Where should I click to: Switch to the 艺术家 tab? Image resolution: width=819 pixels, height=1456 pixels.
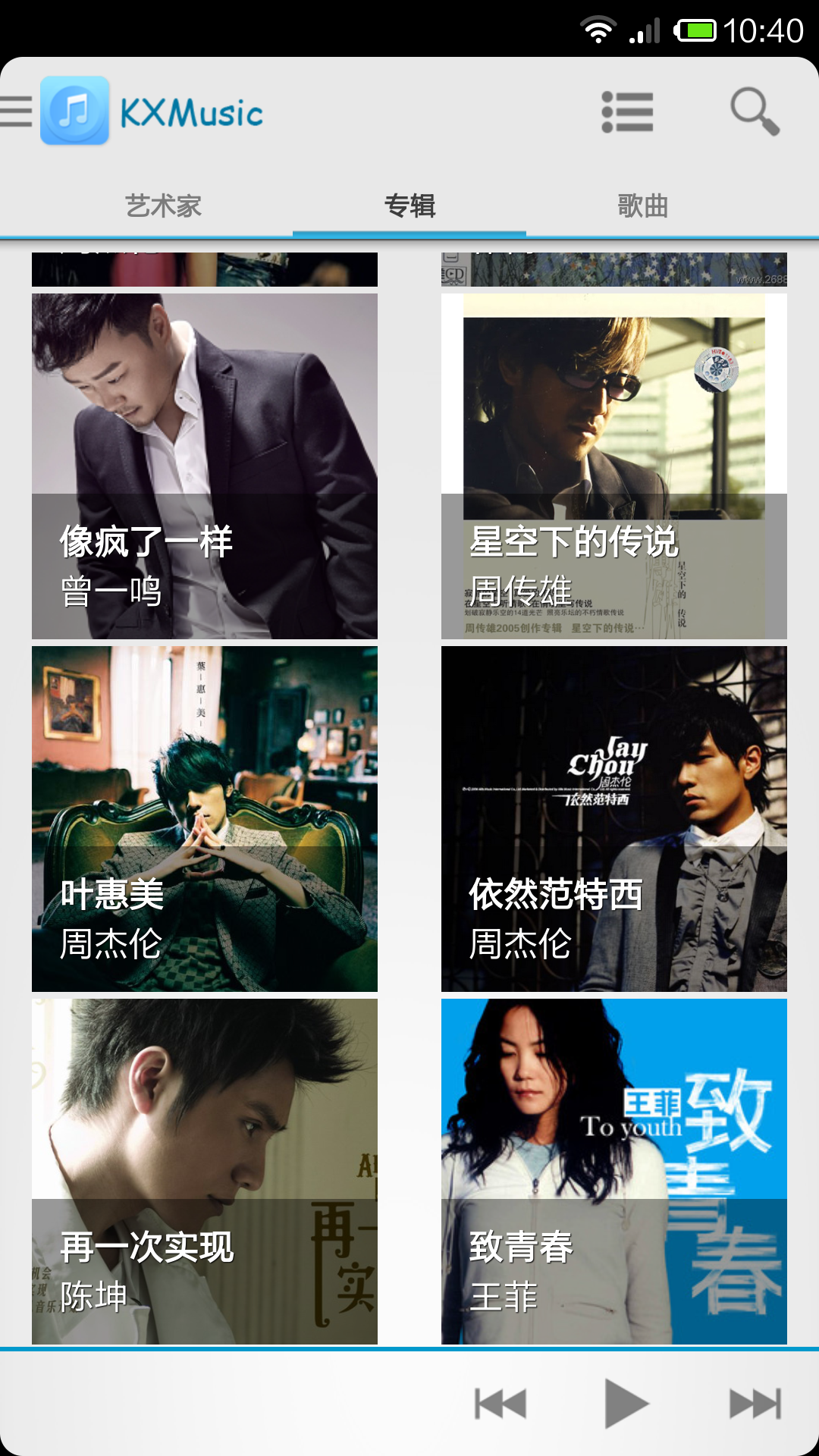[163, 206]
